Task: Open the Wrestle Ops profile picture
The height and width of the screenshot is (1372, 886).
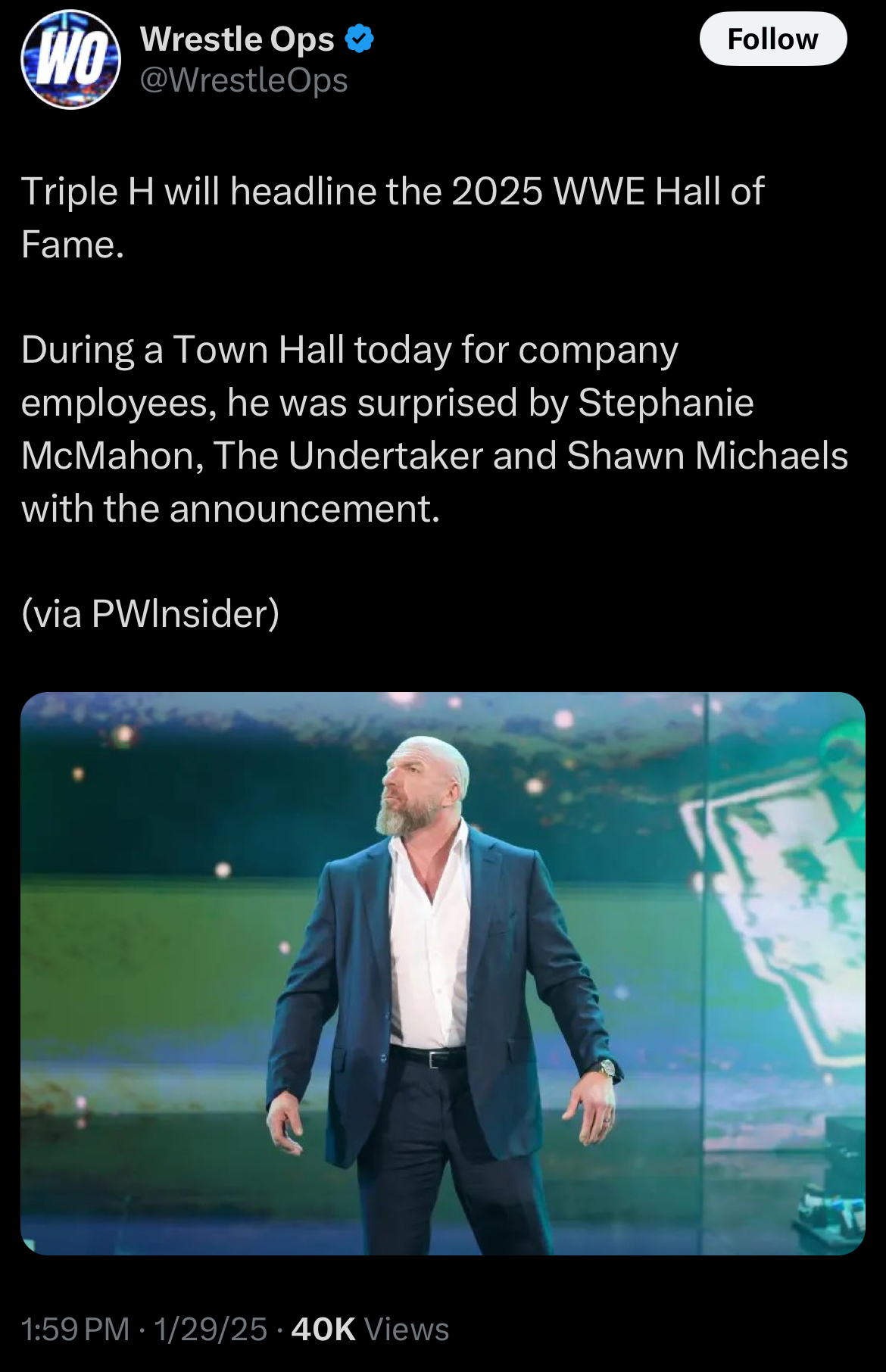Action: pyautogui.click(x=70, y=60)
